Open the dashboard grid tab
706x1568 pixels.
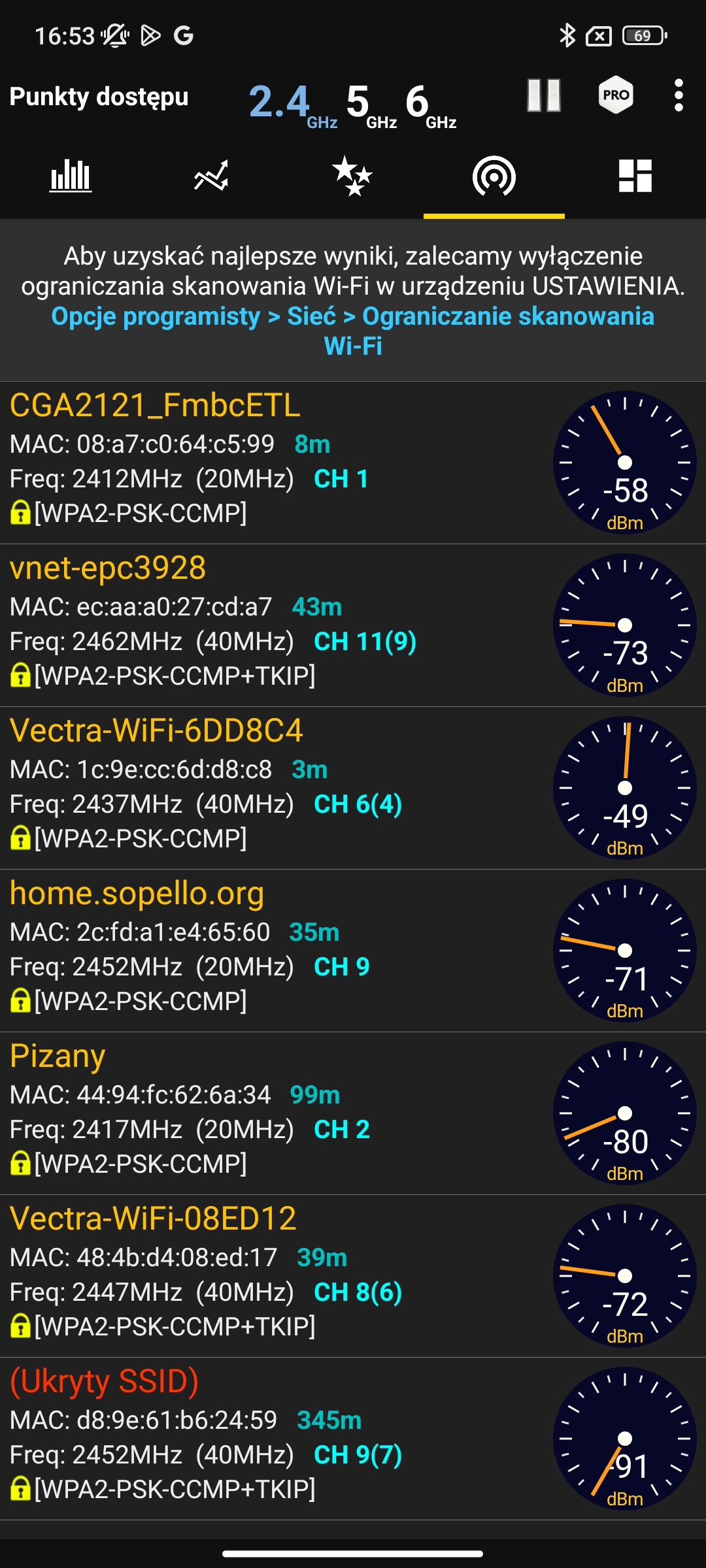click(x=635, y=176)
